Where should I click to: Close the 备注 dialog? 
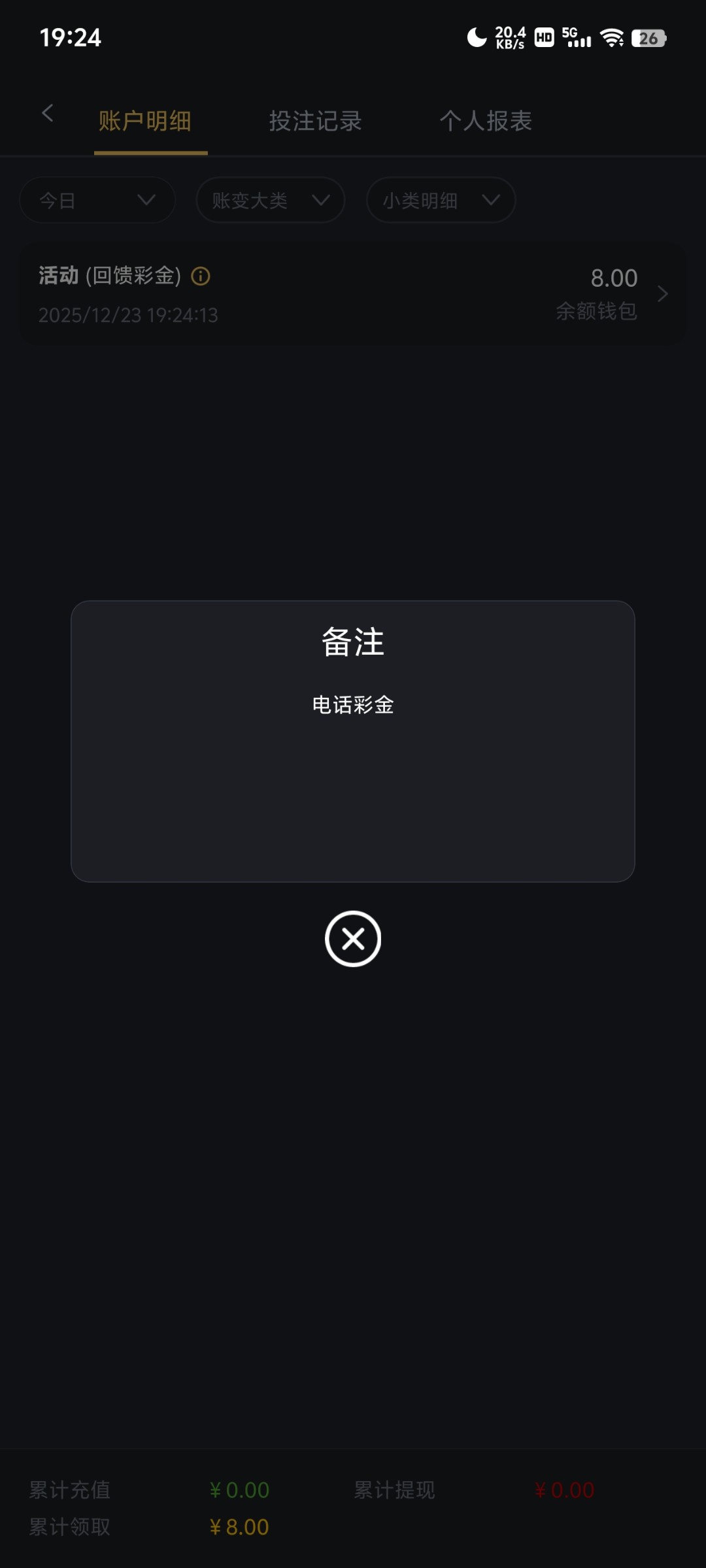point(353,939)
